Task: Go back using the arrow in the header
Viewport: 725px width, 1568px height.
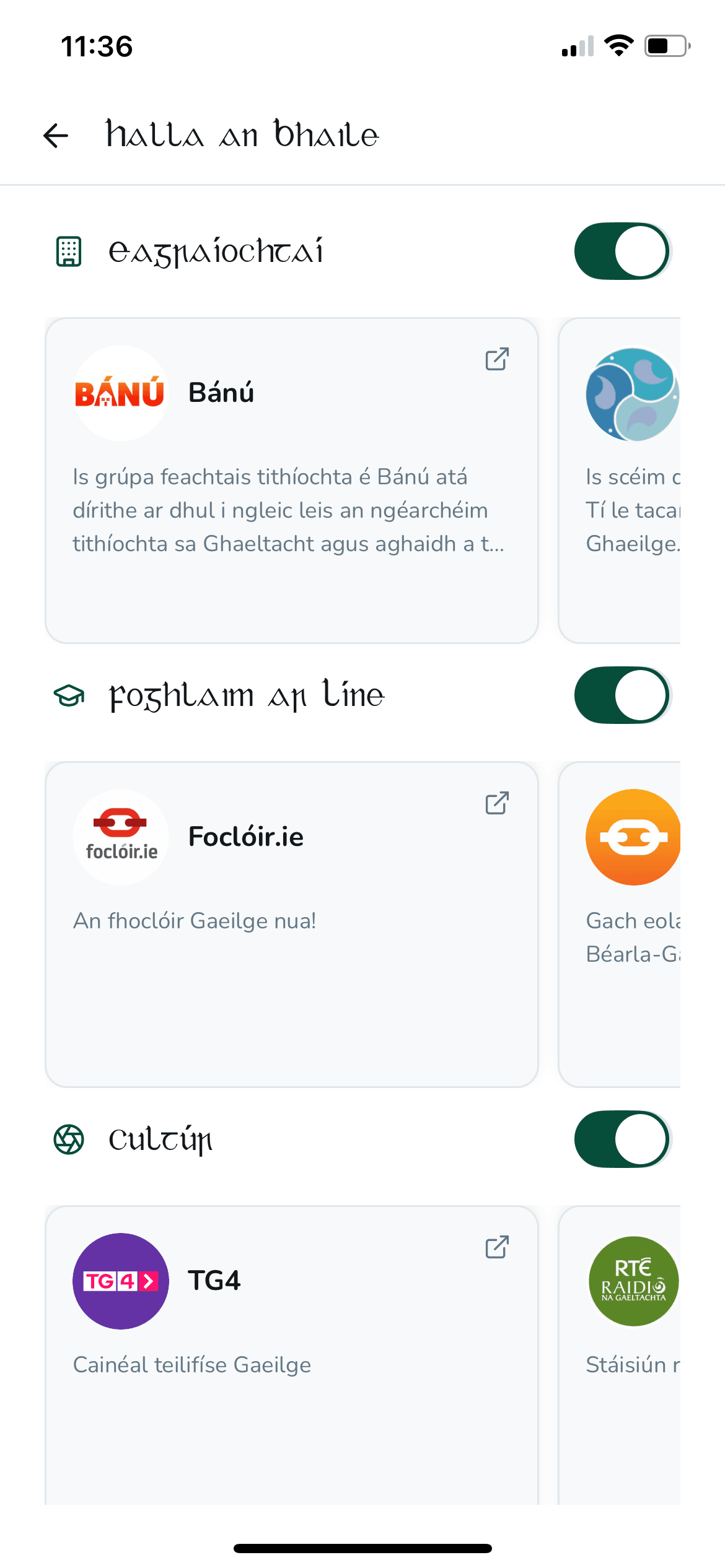Action: 56,136
